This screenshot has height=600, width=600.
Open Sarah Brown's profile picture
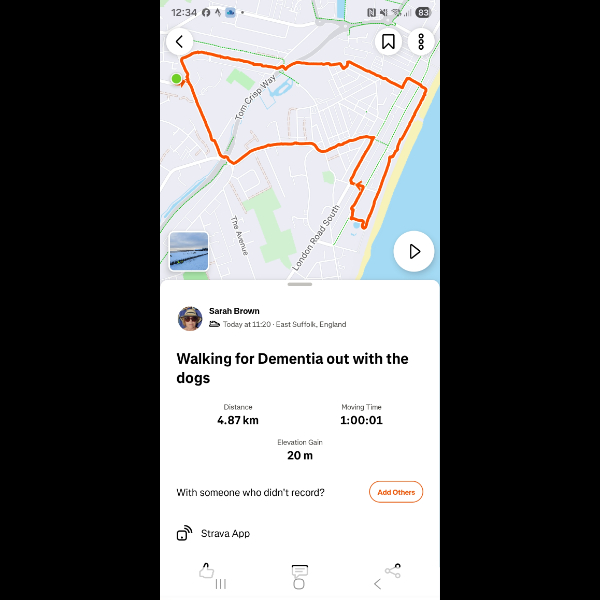pos(190,318)
